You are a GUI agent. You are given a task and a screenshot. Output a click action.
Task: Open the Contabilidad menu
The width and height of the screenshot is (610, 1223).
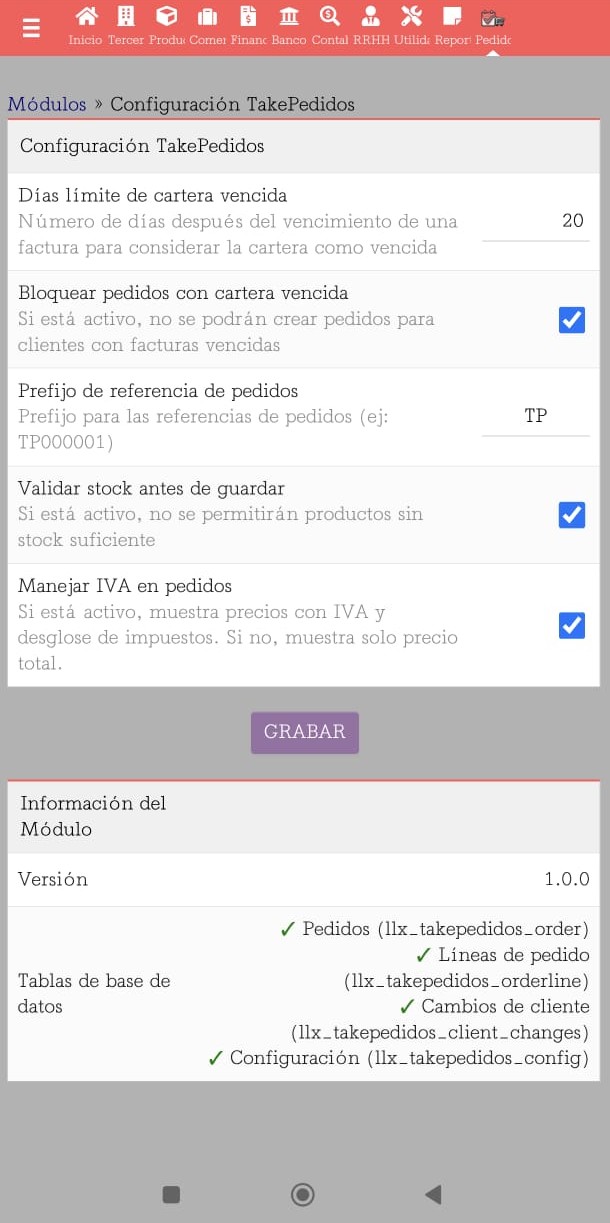(x=329, y=25)
